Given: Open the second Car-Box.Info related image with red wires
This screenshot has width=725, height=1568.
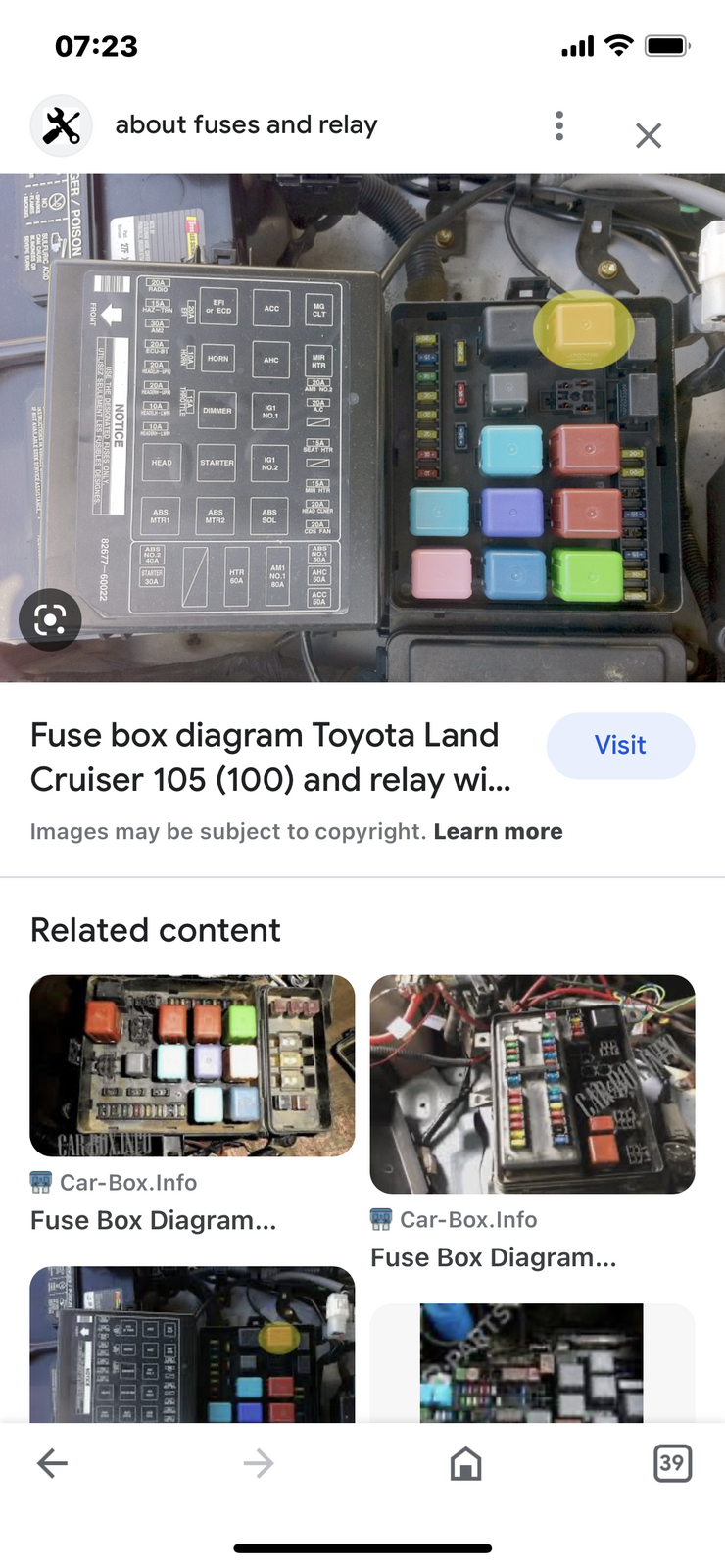Looking at the screenshot, I should (532, 1084).
